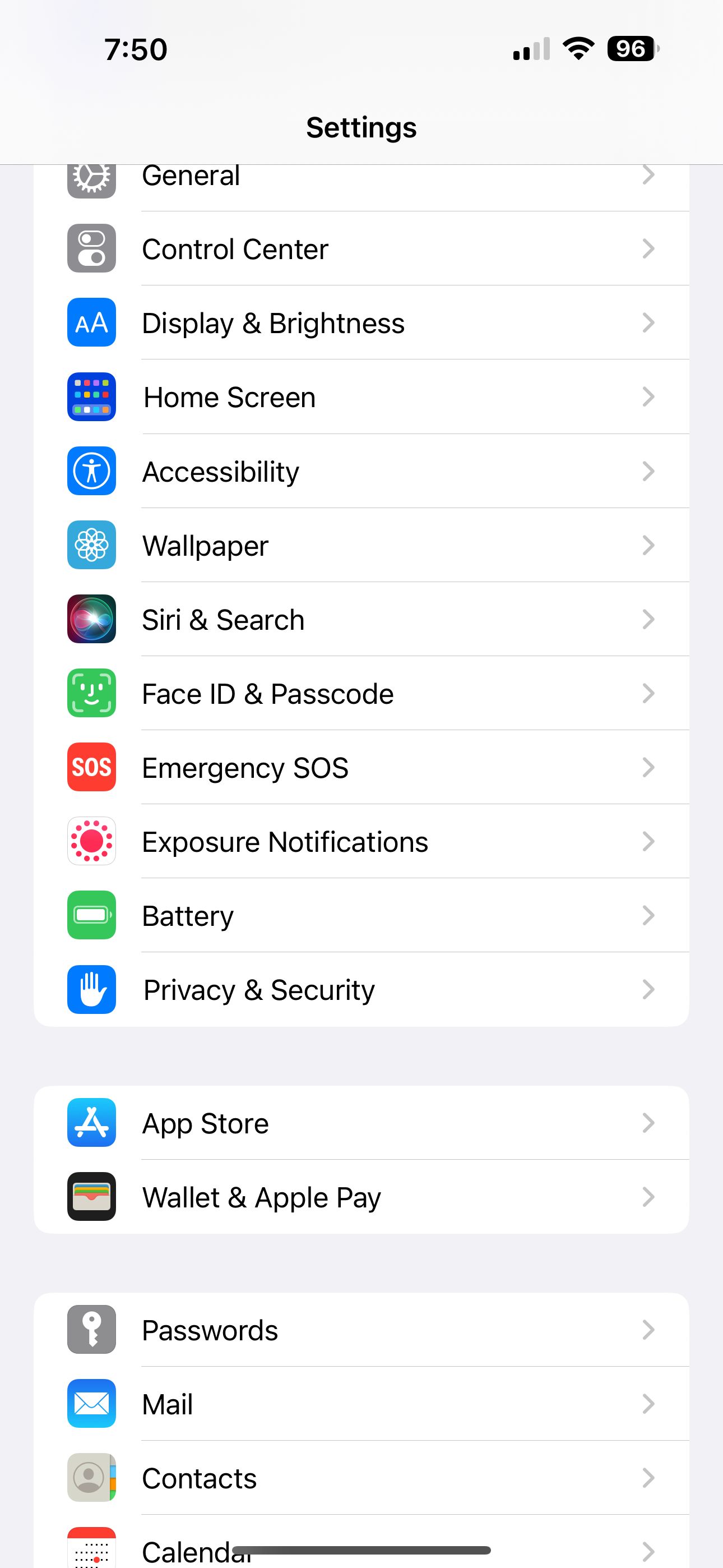Select the Battery green icon
The image size is (723, 1568).
pos(91,915)
